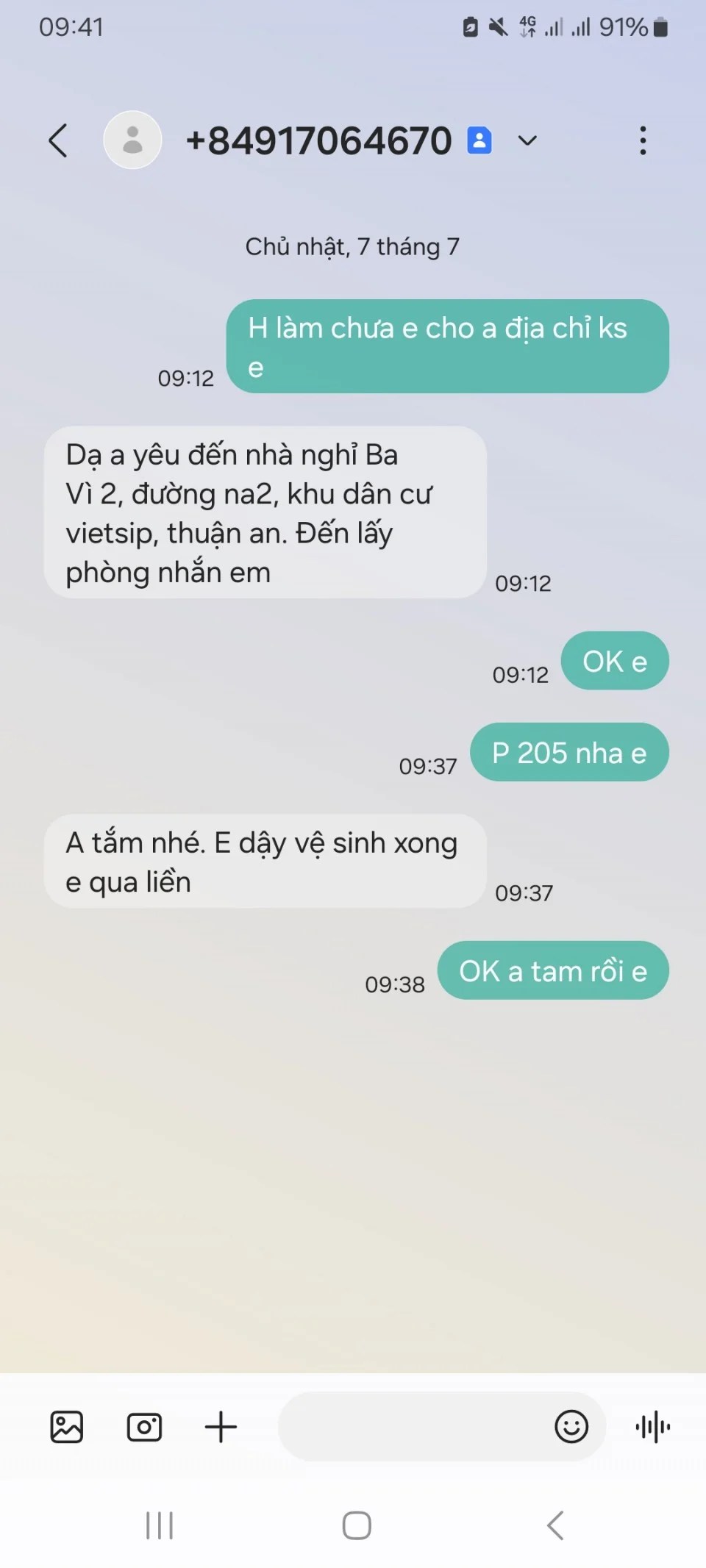Image resolution: width=706 pixels, height=1568 pixels.
Task: Focus the message text field
Action: (412, 1427)
